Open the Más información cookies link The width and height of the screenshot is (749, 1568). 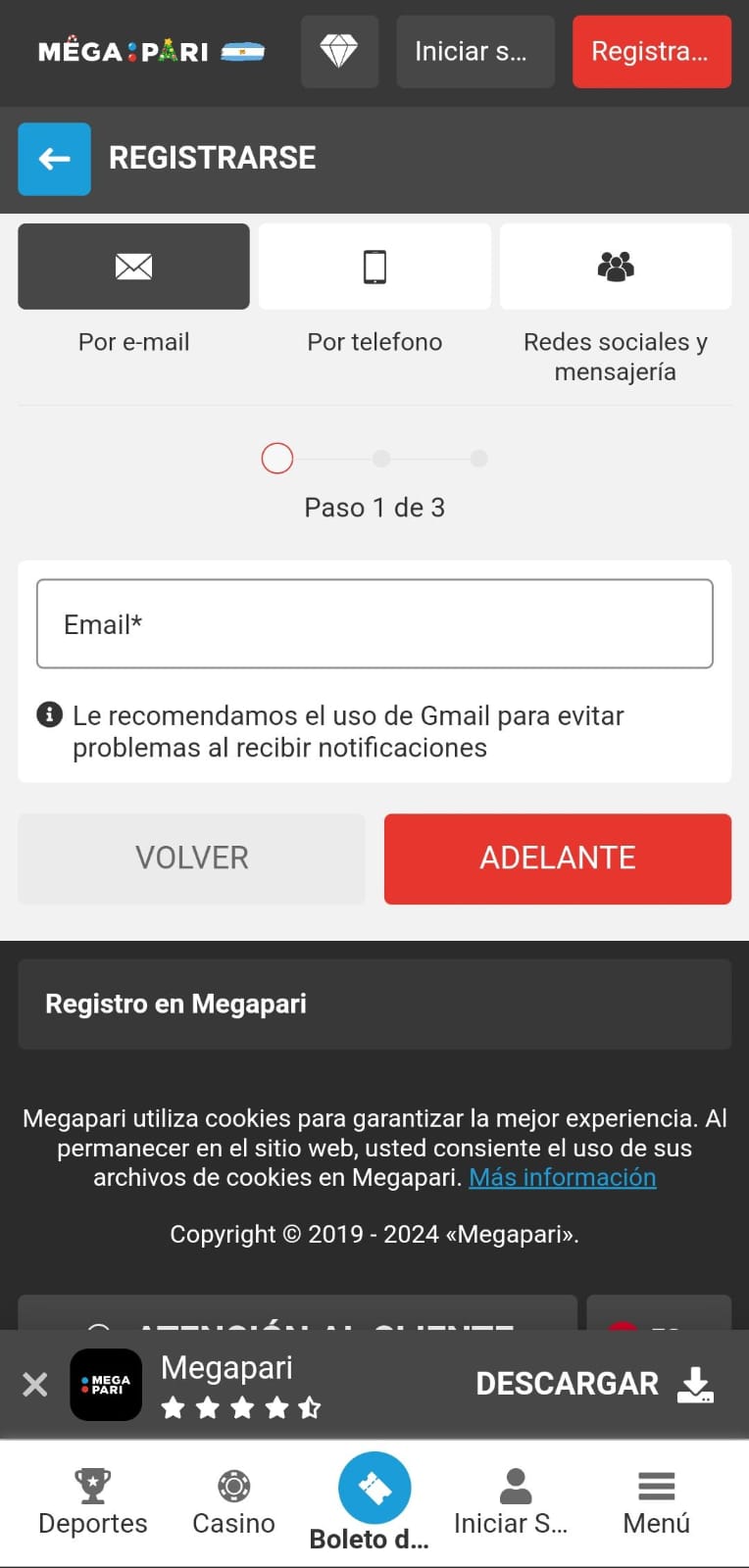(562, 1177)
